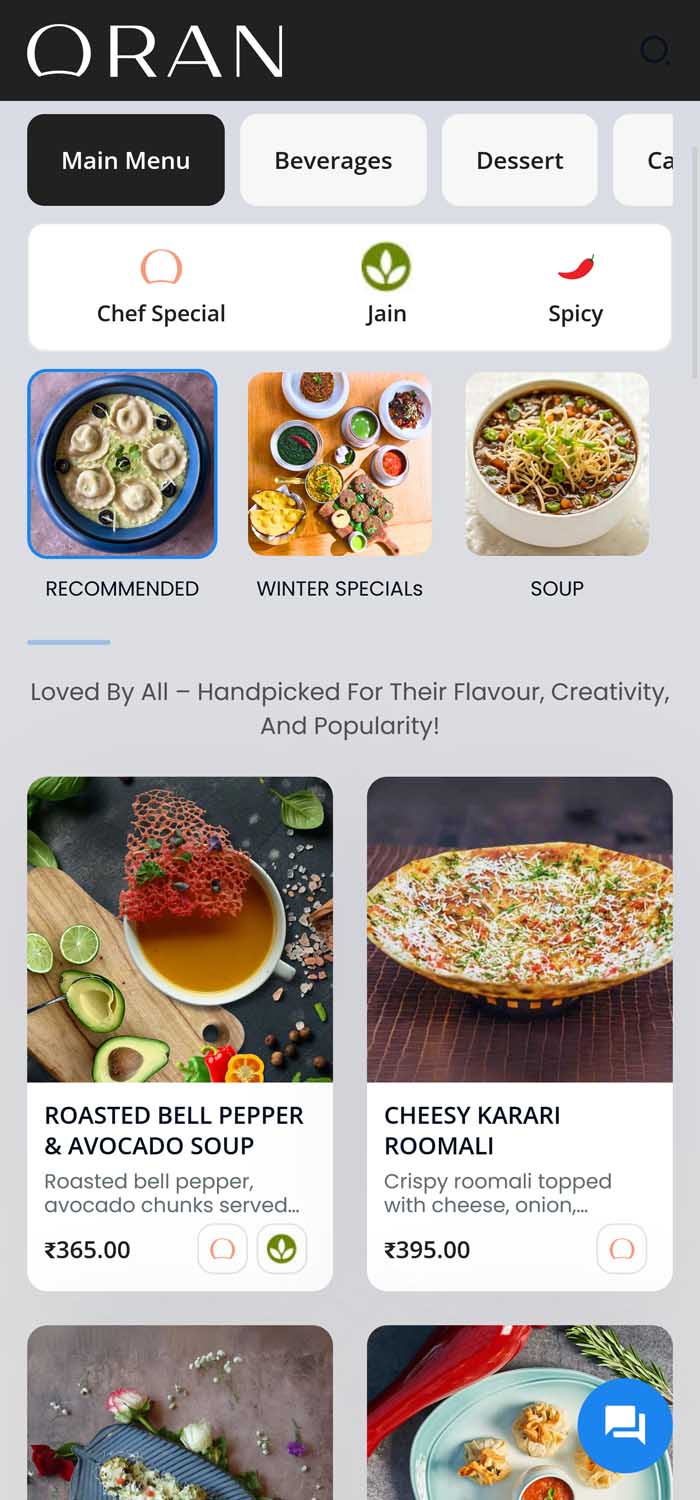This screenshot has width=700, height=1500.
Task: Open the search icon in header
Action: coord(655,50)
